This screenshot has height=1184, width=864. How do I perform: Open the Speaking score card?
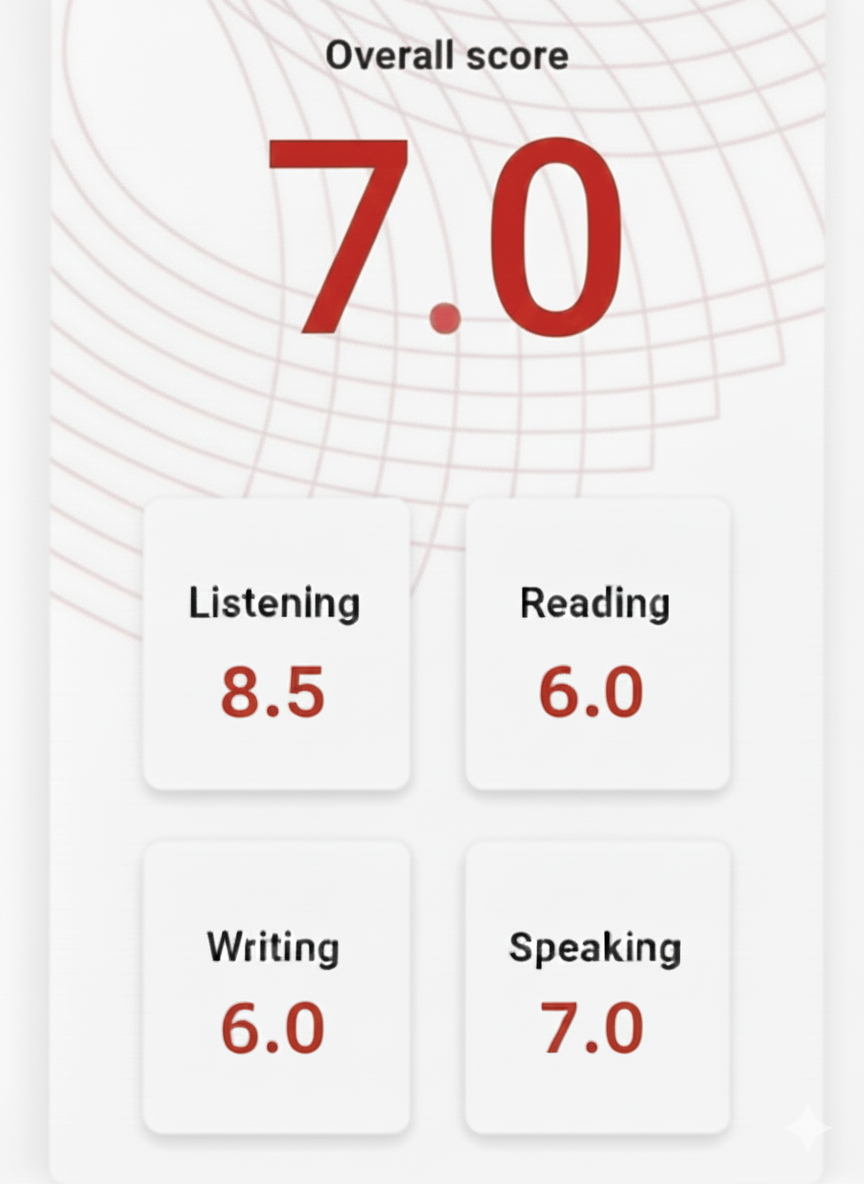tap(597, 988)
